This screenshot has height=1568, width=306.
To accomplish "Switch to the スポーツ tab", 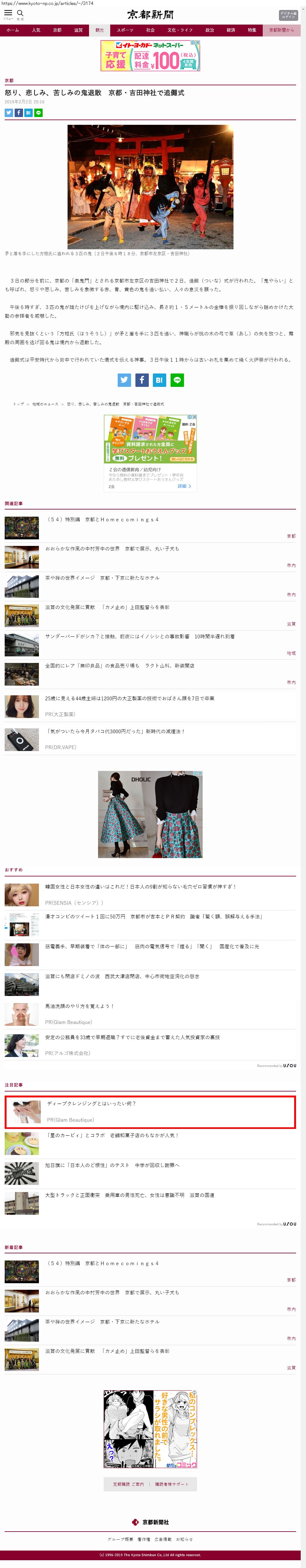I will click(125, 30).
